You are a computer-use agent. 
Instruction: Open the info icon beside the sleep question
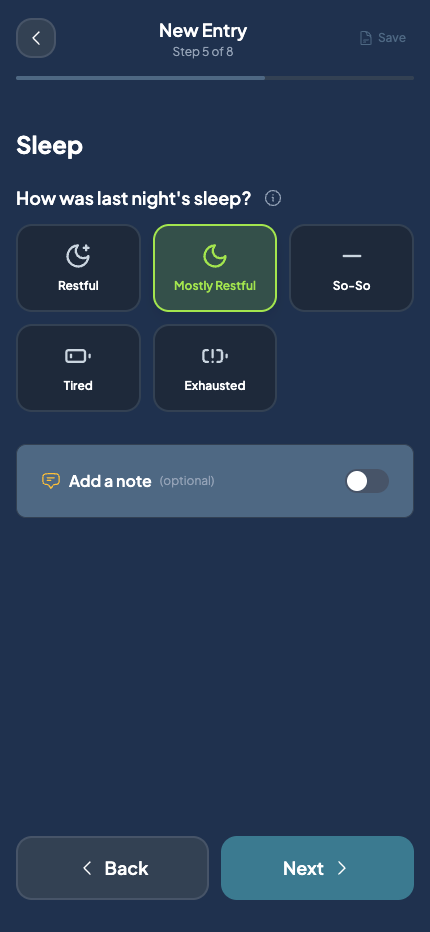[x=273, y=198]
